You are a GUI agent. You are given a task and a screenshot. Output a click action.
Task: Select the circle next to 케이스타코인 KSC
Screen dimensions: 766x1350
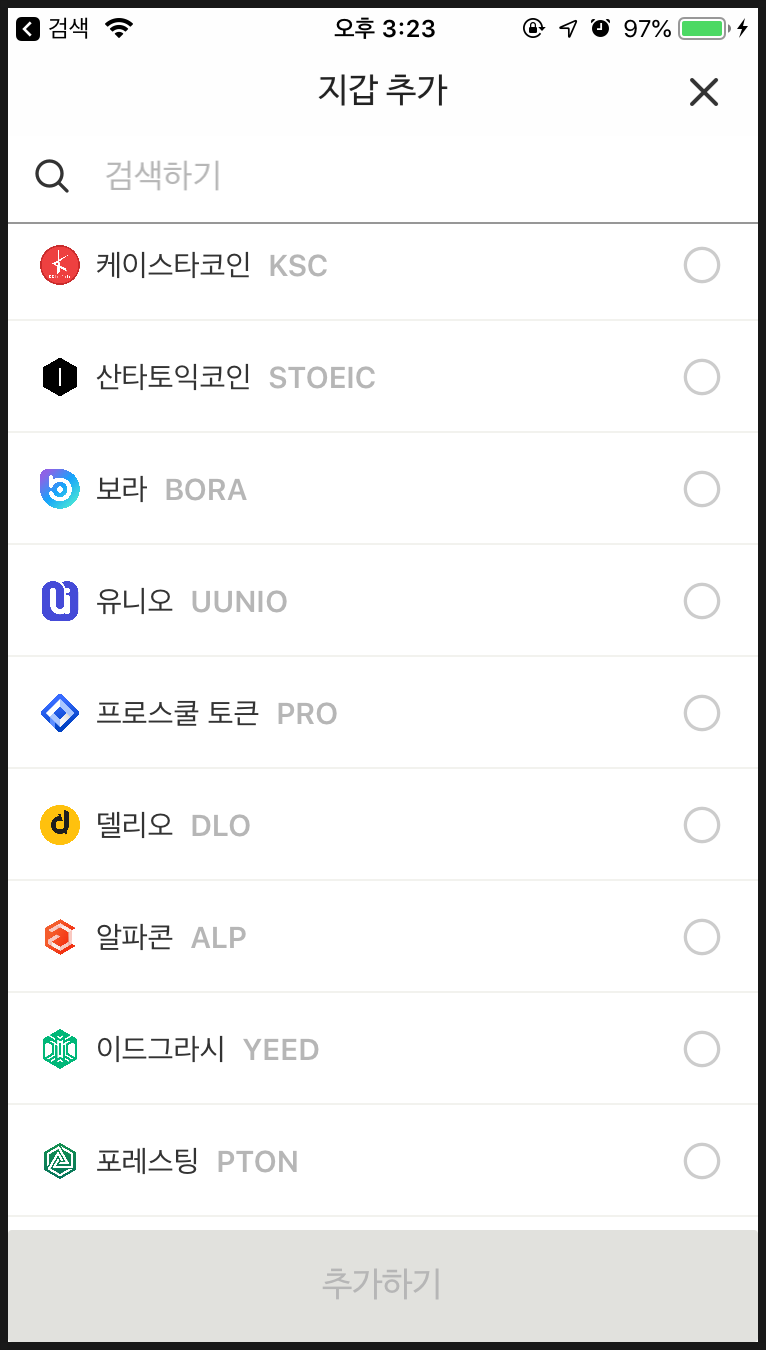coord(702,265)
